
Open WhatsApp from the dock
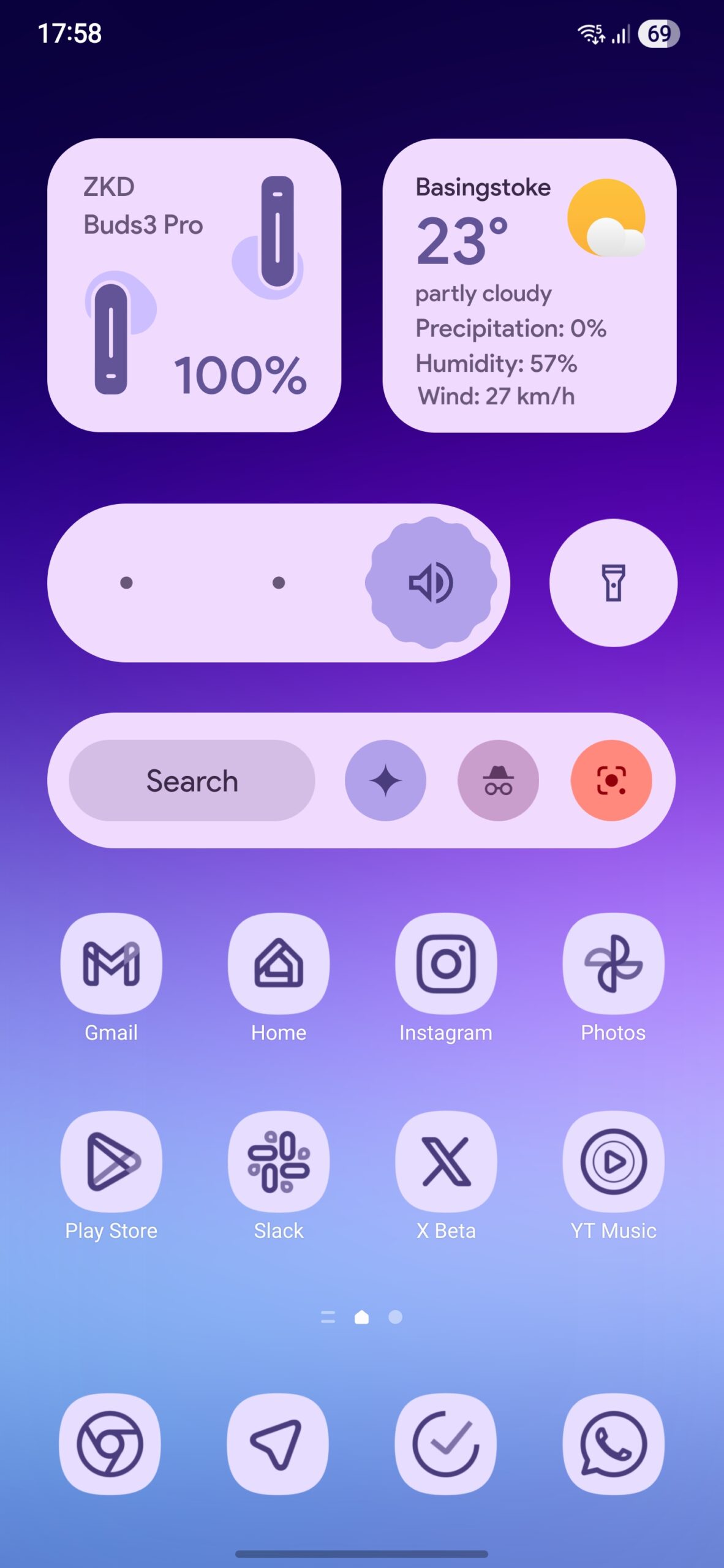pyautogui.click(x=613, y=1444)
